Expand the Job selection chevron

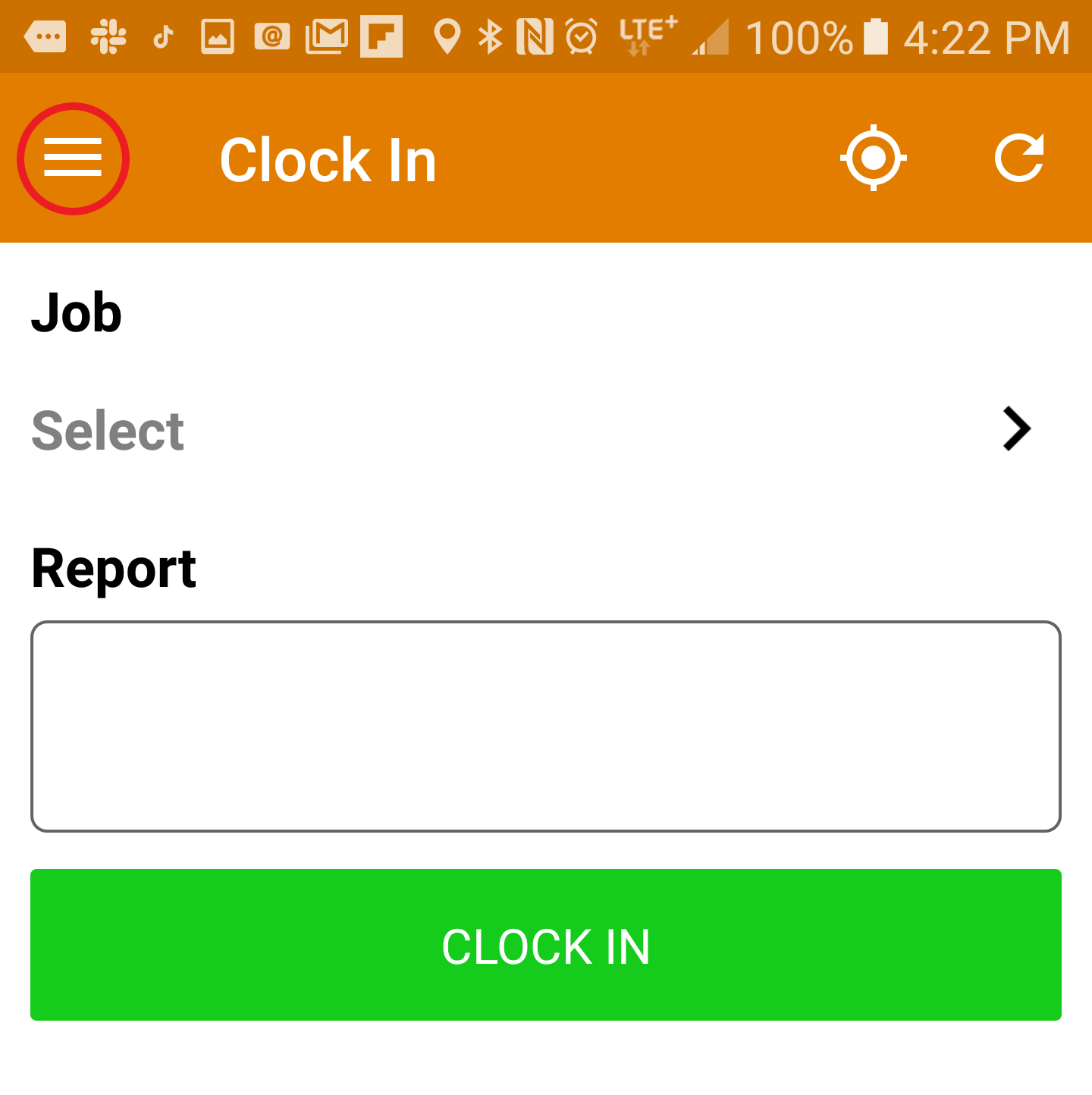point(1016,429)
